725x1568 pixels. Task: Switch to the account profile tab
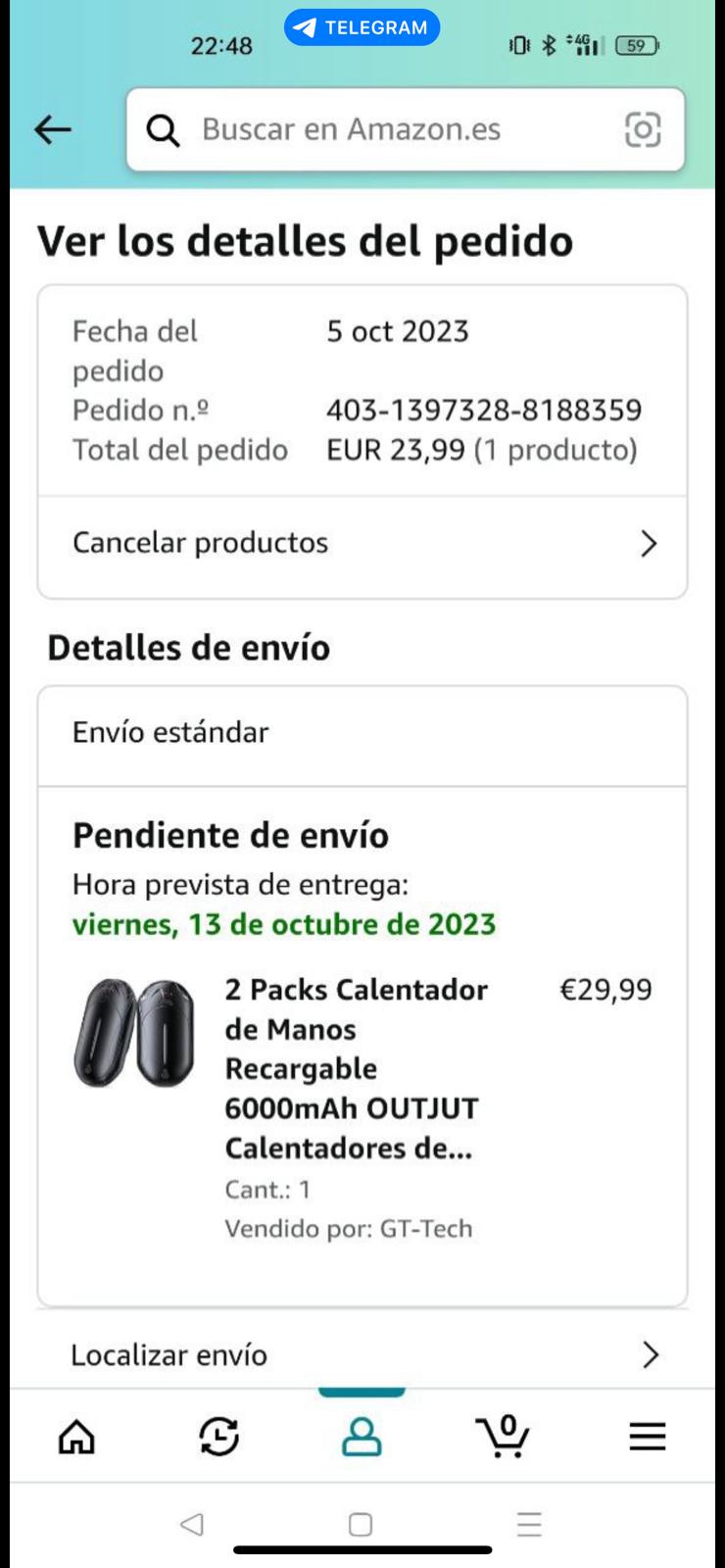point(362,1437)
